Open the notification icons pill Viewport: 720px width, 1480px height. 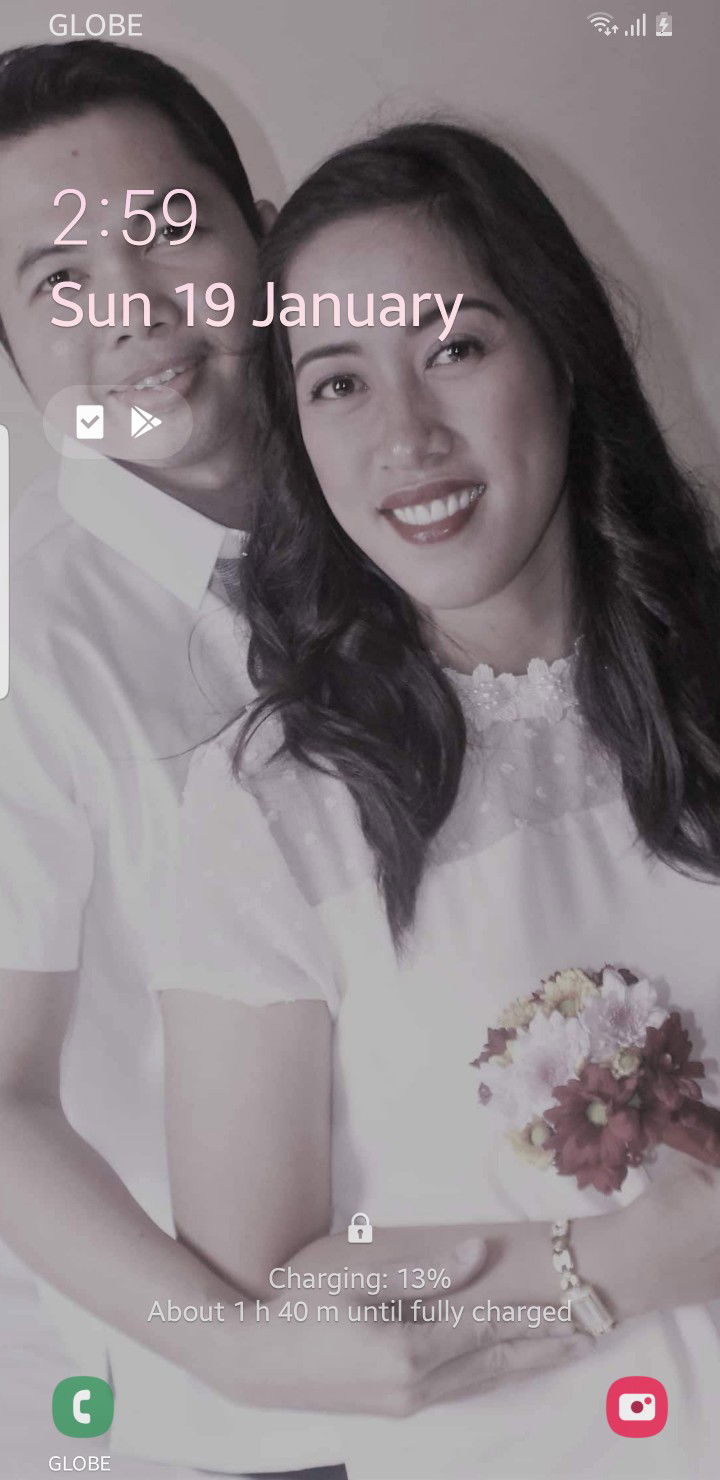point(118,423)
